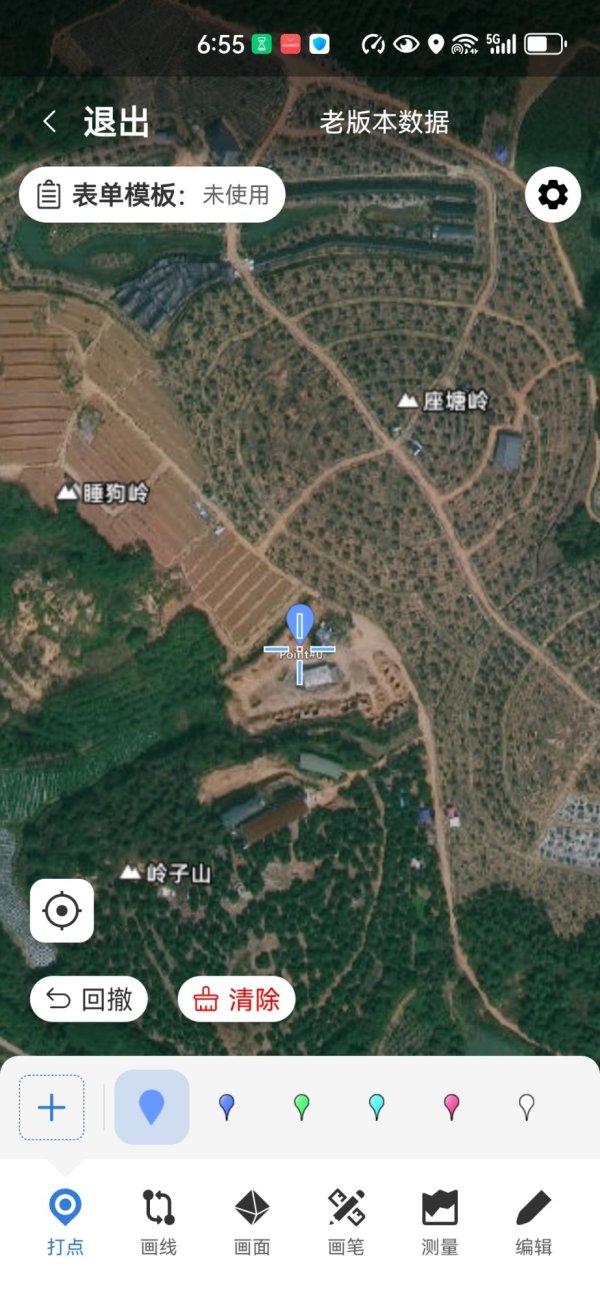The height and width of the screenshot is (1299, 600).
Task: Switch to the 编辑 edit tab
Action: [534, 1221]
